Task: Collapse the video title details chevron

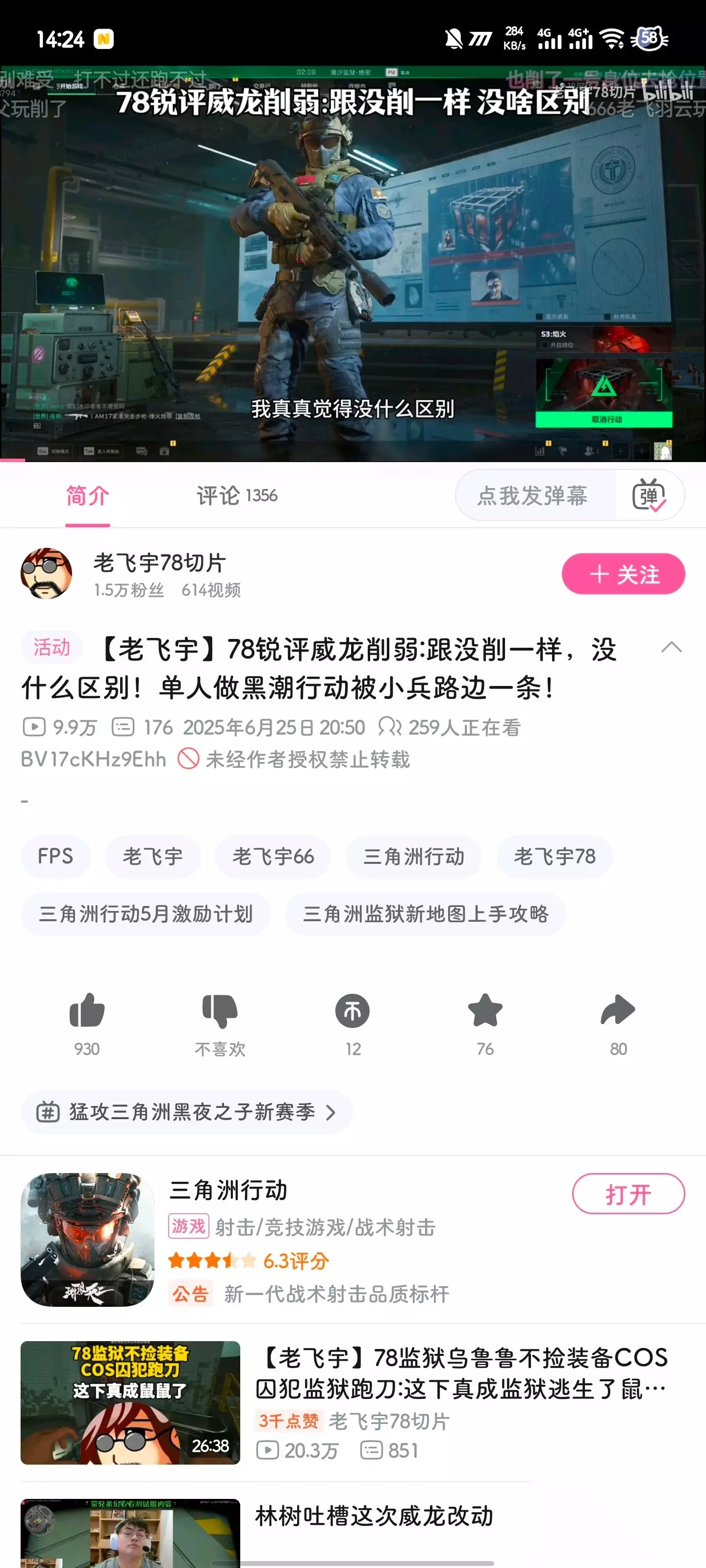Action: tap(671, 648)
